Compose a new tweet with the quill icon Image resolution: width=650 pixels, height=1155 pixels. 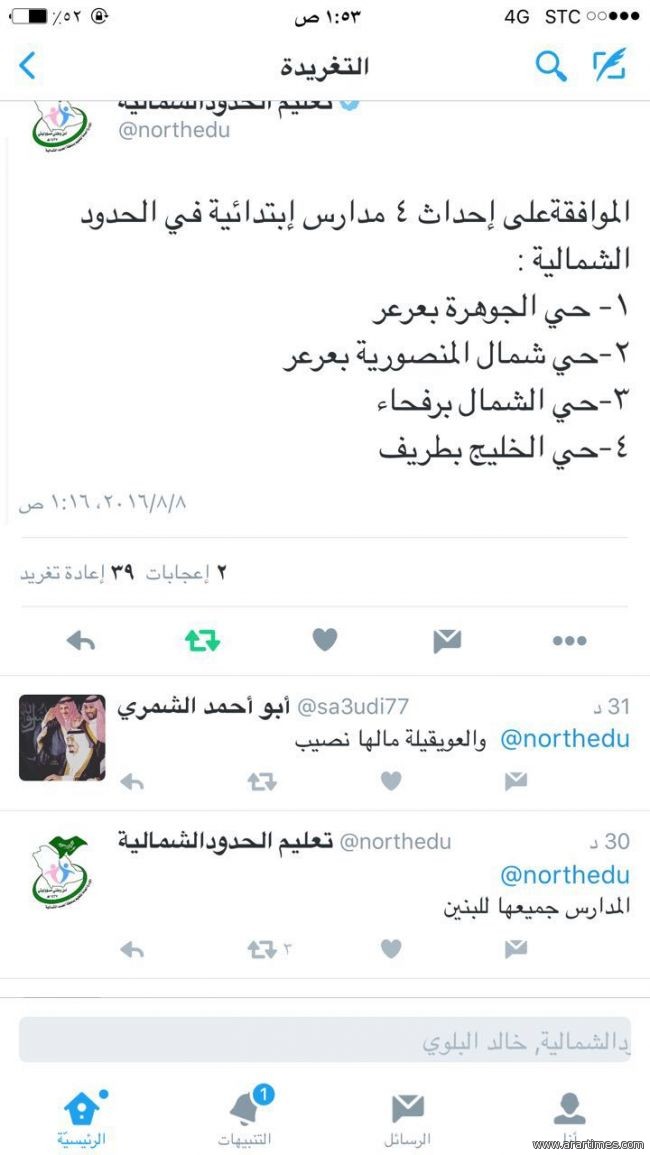click(x=610, y=65)
